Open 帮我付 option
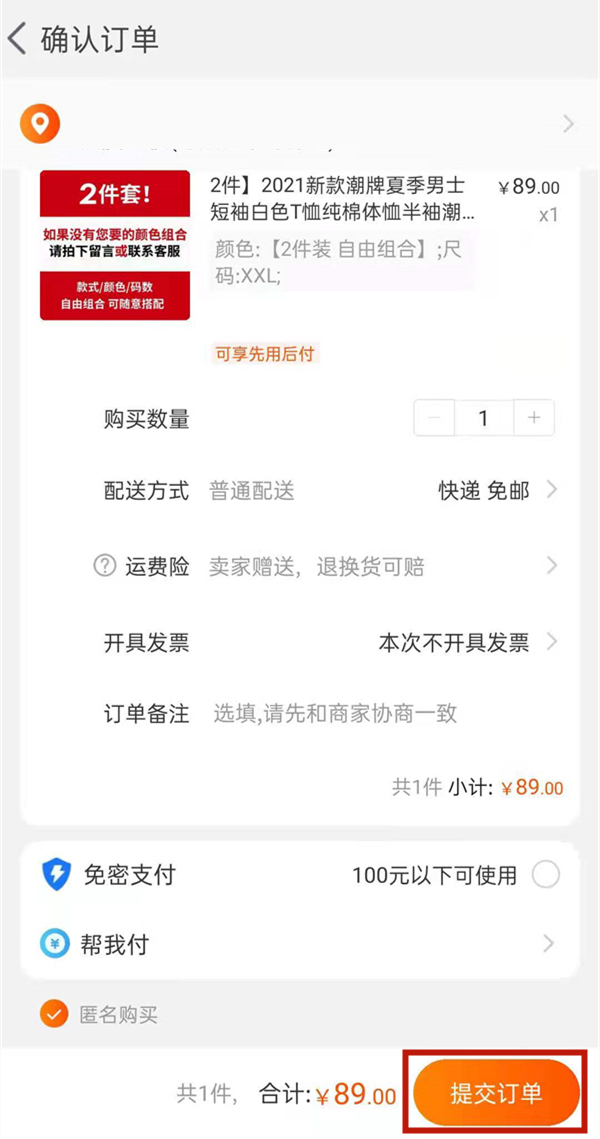 point(300,944)
